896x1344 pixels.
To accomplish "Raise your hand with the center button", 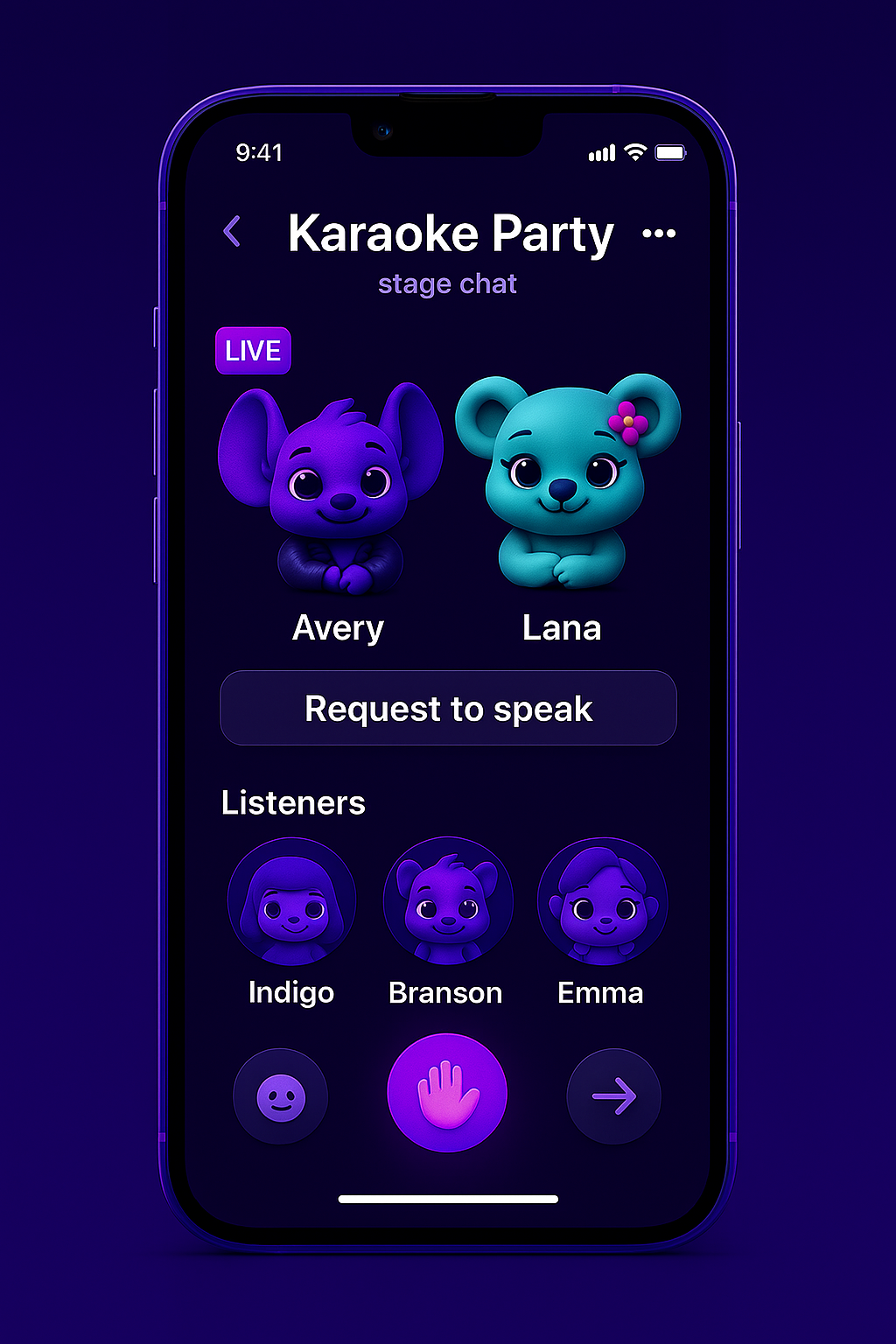I will (447, 1094).
